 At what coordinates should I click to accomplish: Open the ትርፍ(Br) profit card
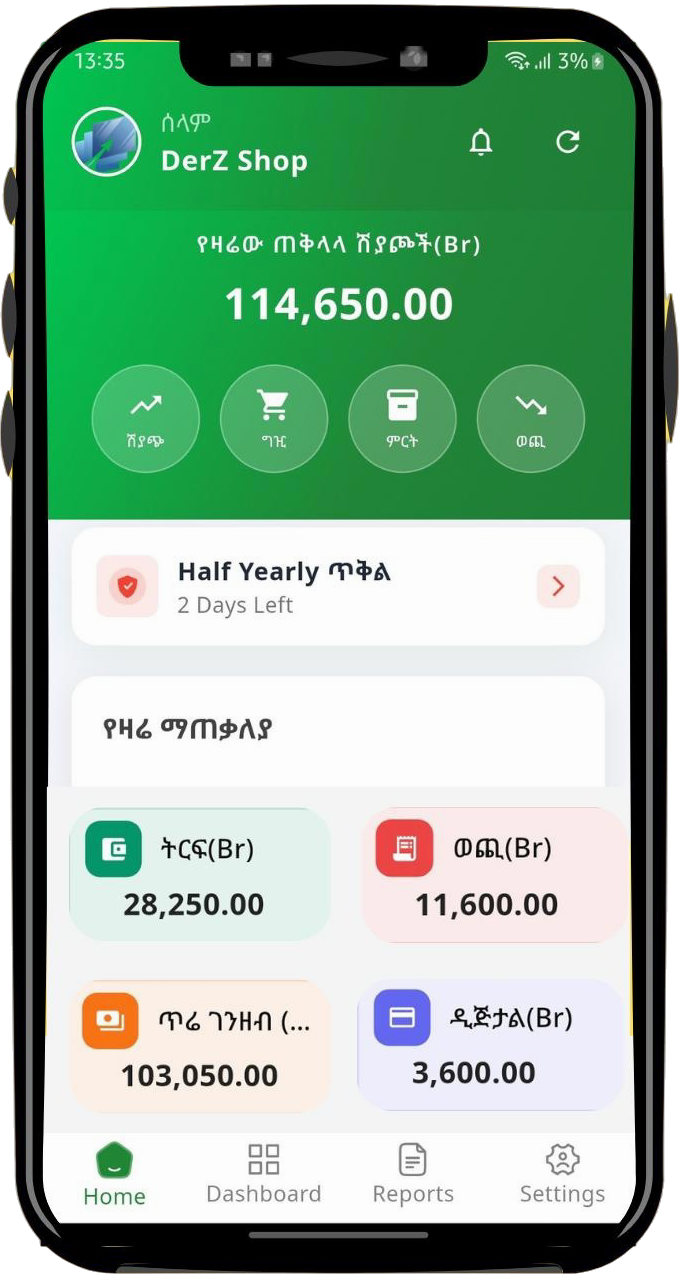tap(200, 875)
